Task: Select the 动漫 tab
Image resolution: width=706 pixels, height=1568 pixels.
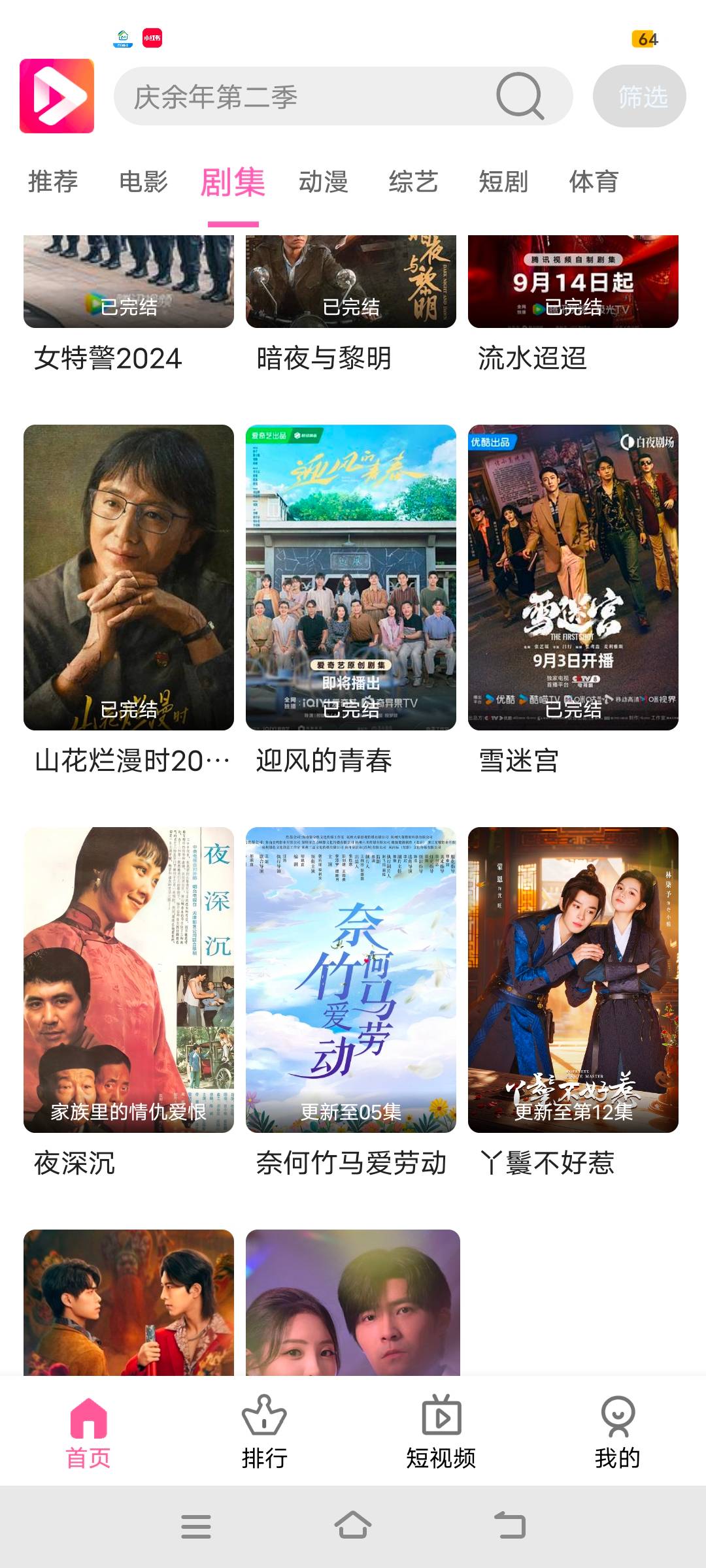Action: 323,182
